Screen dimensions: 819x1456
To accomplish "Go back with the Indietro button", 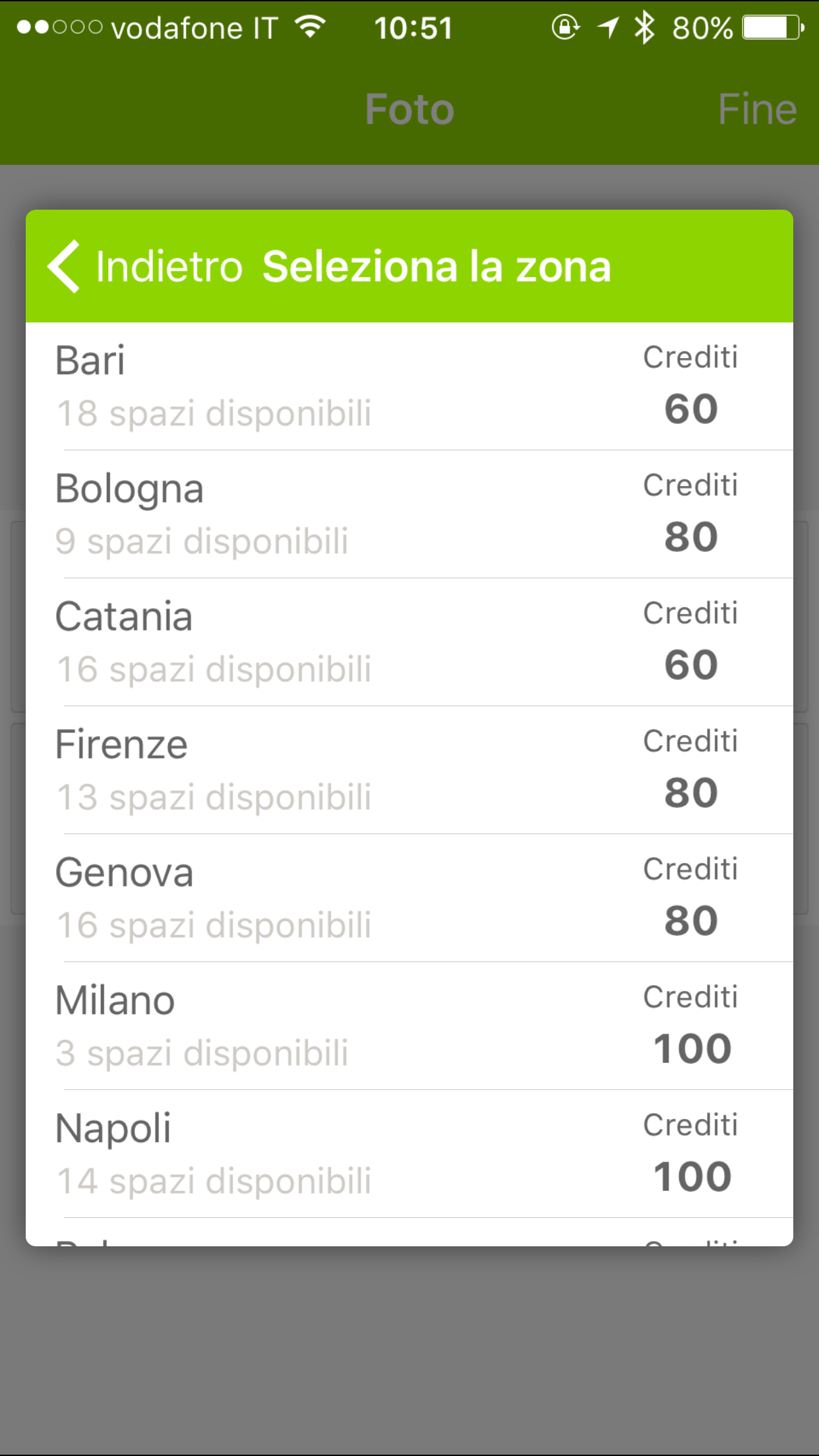I will tap(145, 266).
